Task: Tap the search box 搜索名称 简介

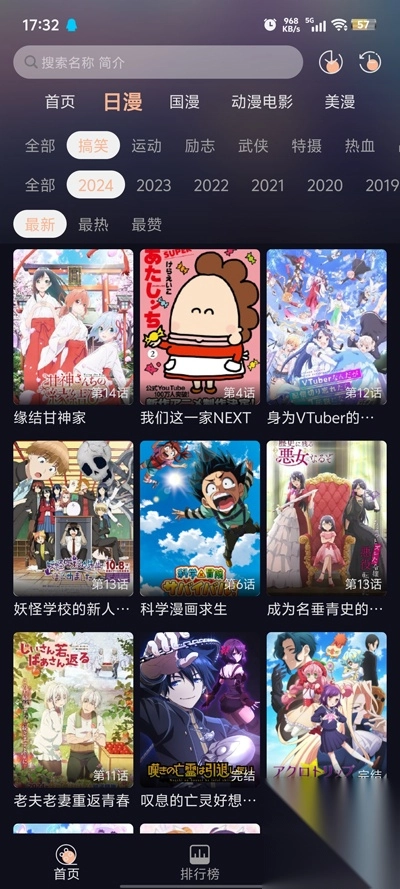Action: (158, 62)
